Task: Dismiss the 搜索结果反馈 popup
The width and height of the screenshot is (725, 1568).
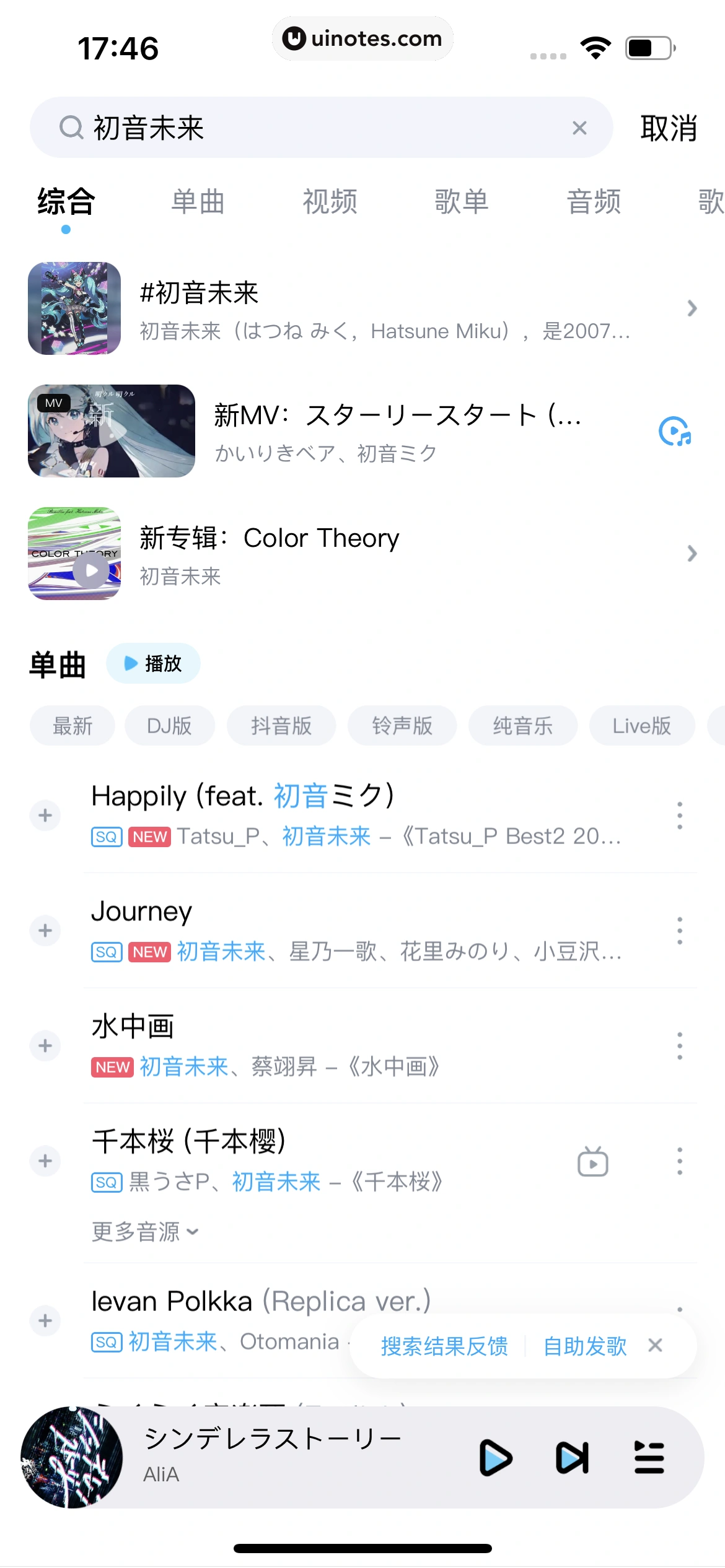Action: coord(655,1345)
